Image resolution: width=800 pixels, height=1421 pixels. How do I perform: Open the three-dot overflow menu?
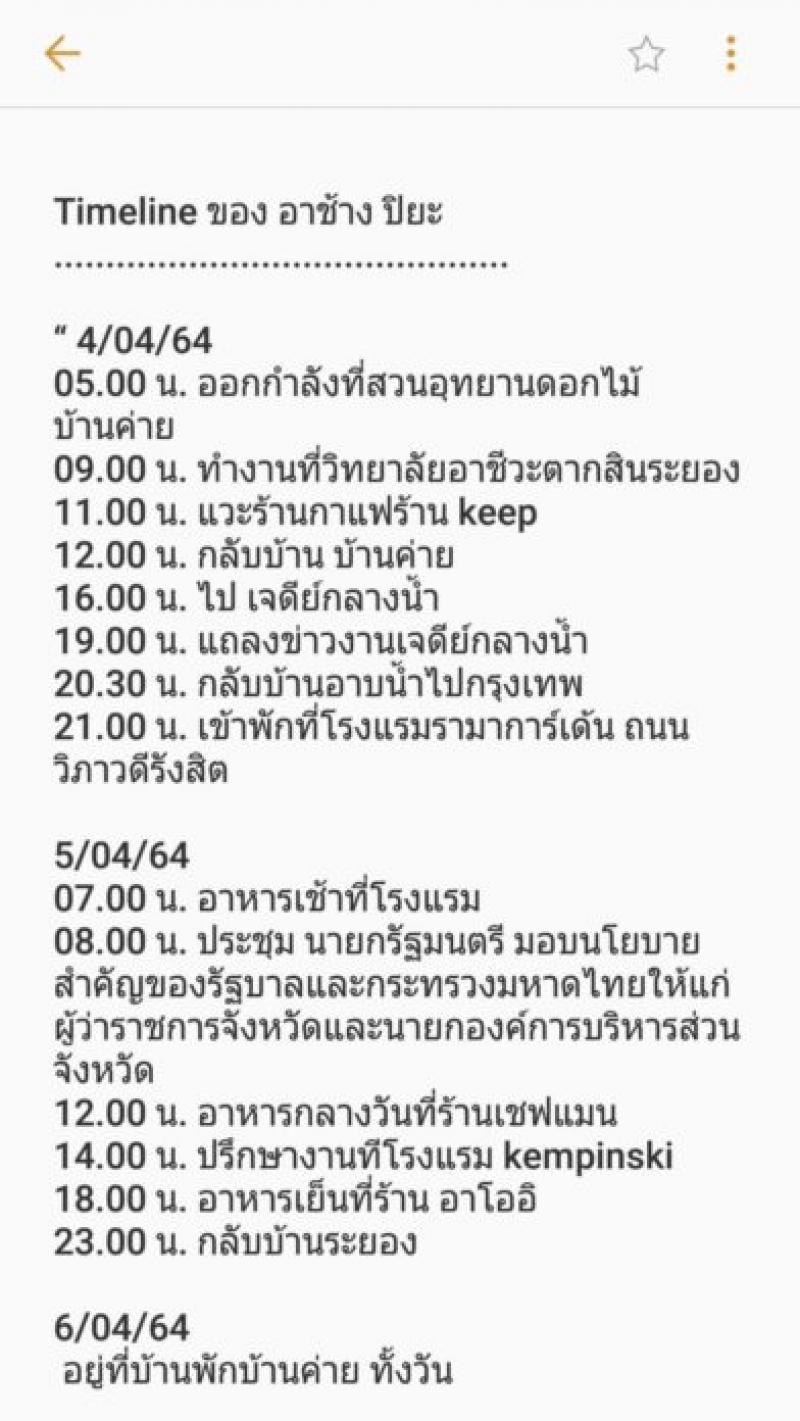(x=731, y=54)
